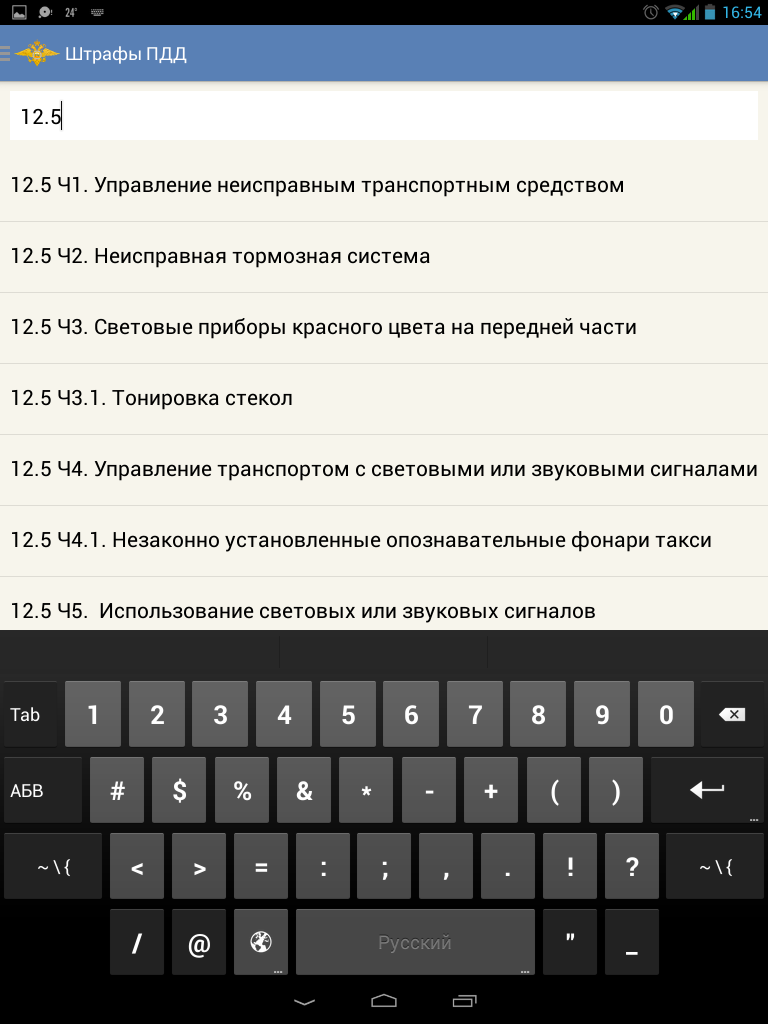Switch keyboard to АБВ letters
The height and width of the screenshot is (1024, 768).
tap(41, 790)
